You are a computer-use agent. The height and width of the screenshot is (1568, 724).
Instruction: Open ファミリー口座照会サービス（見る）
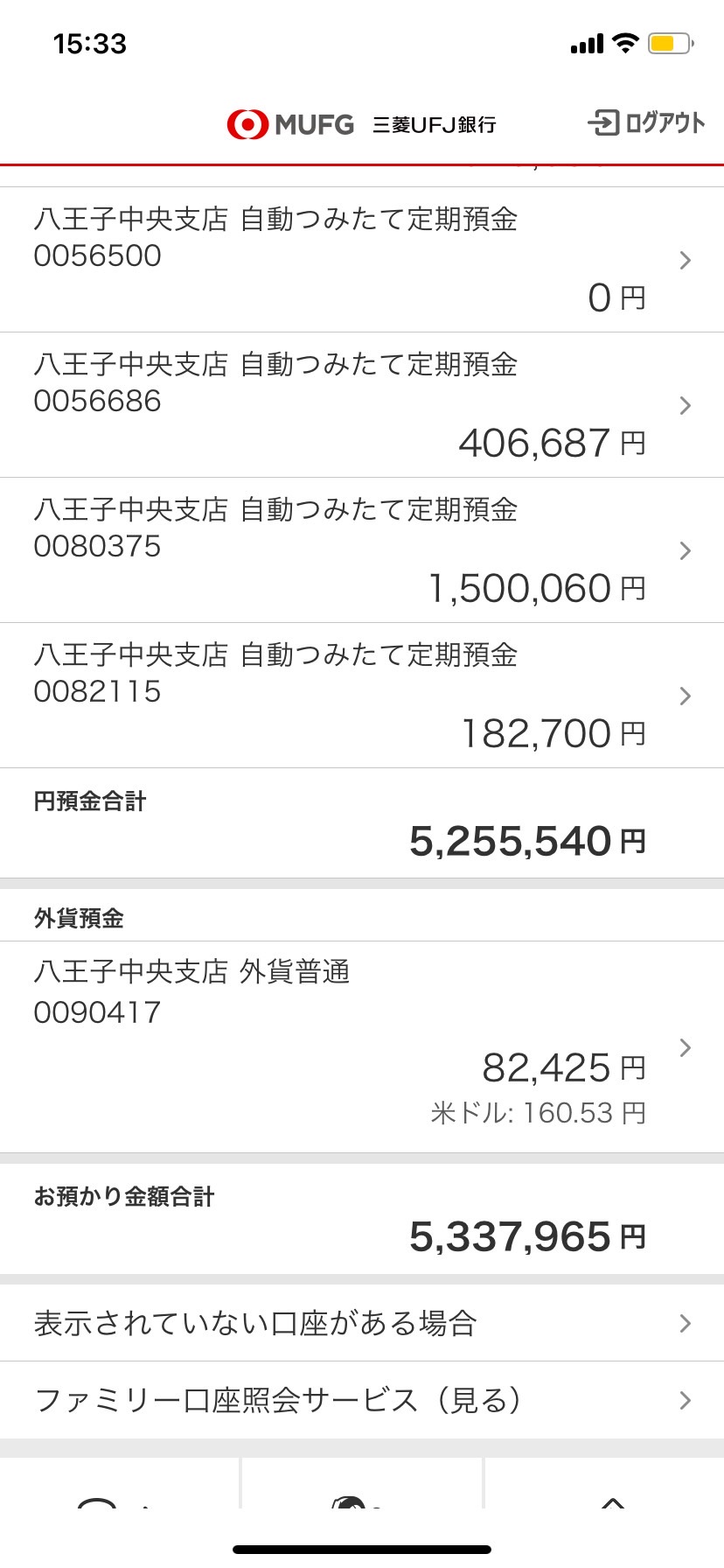click(x=362, y=1400)
